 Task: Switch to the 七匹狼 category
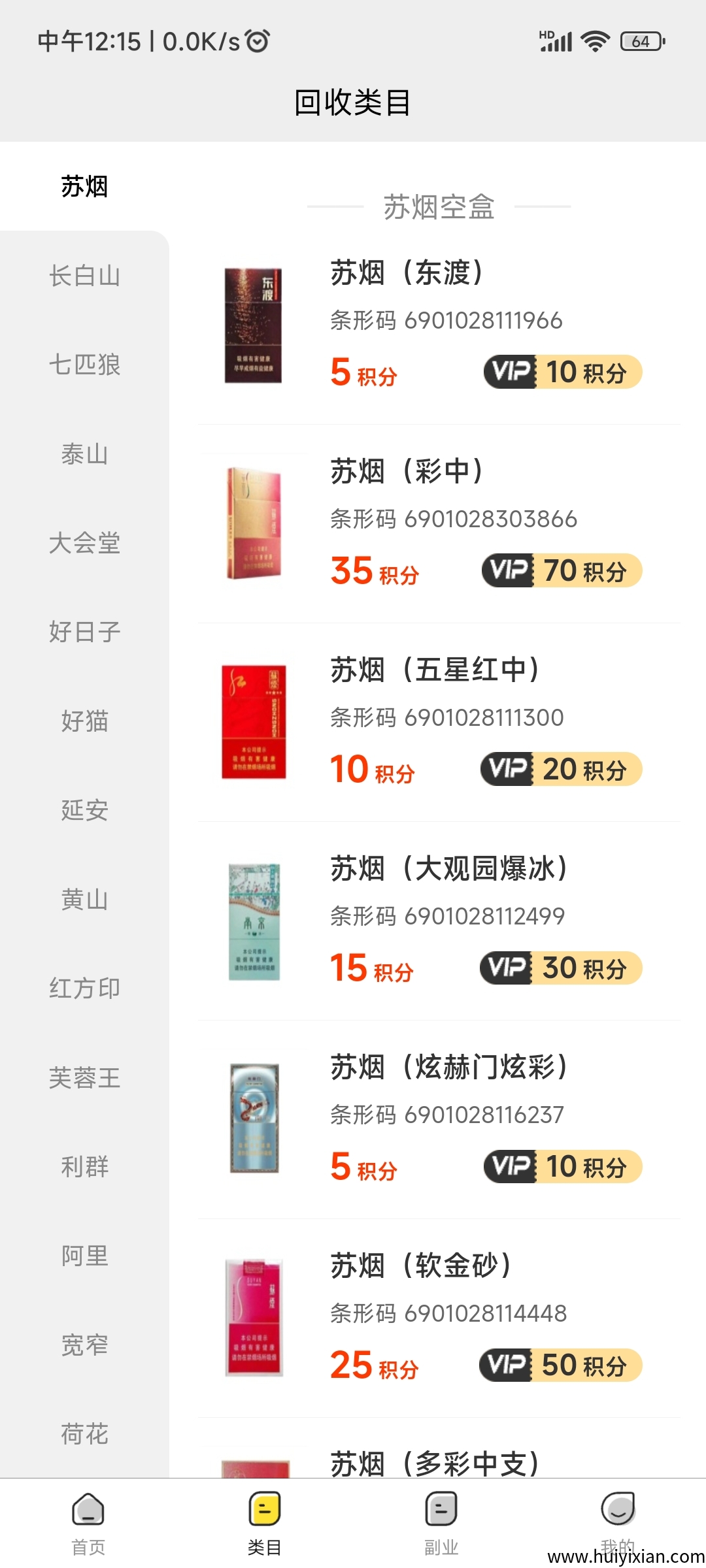[x=84, y=365]
